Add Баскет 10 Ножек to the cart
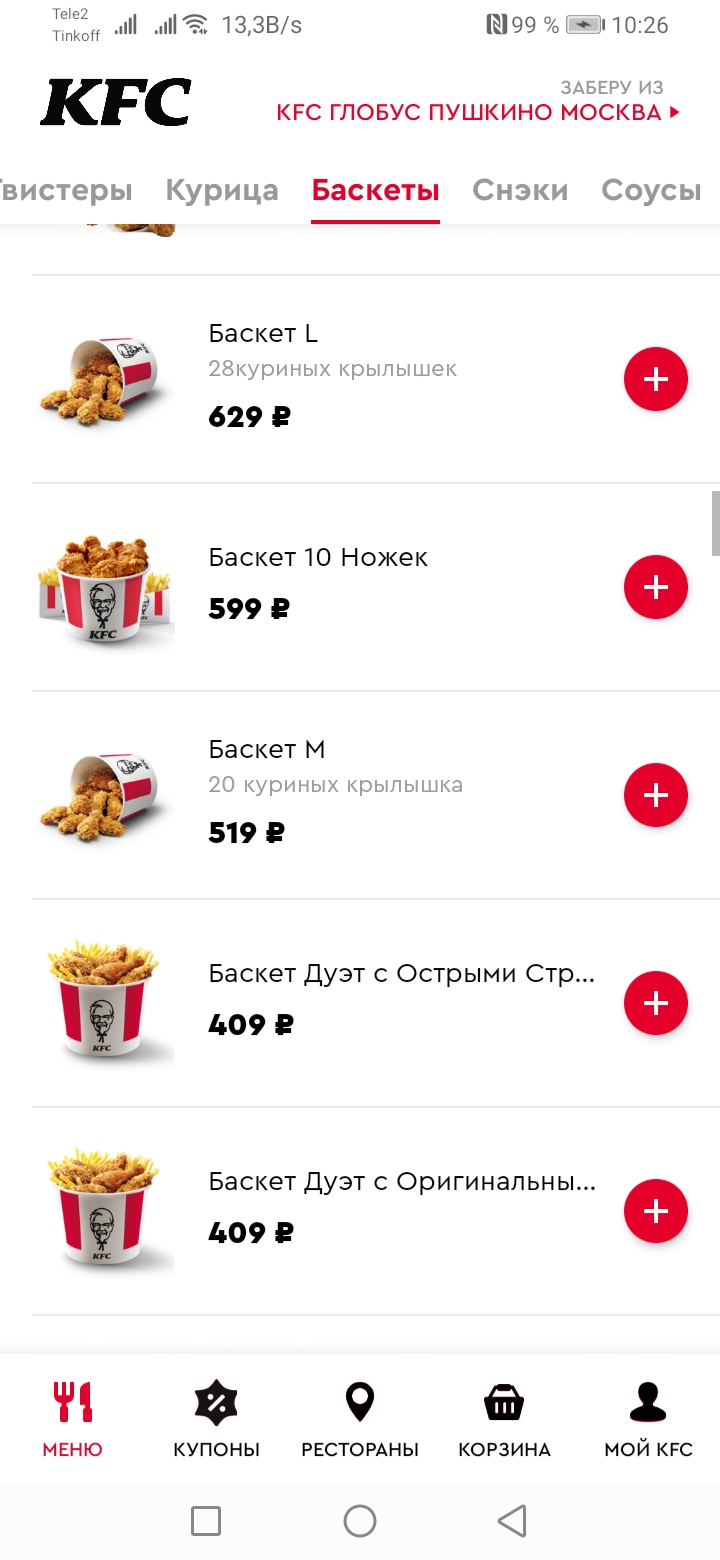Image resolution: width=720 pixels, height=1560 pixels. 656,587
